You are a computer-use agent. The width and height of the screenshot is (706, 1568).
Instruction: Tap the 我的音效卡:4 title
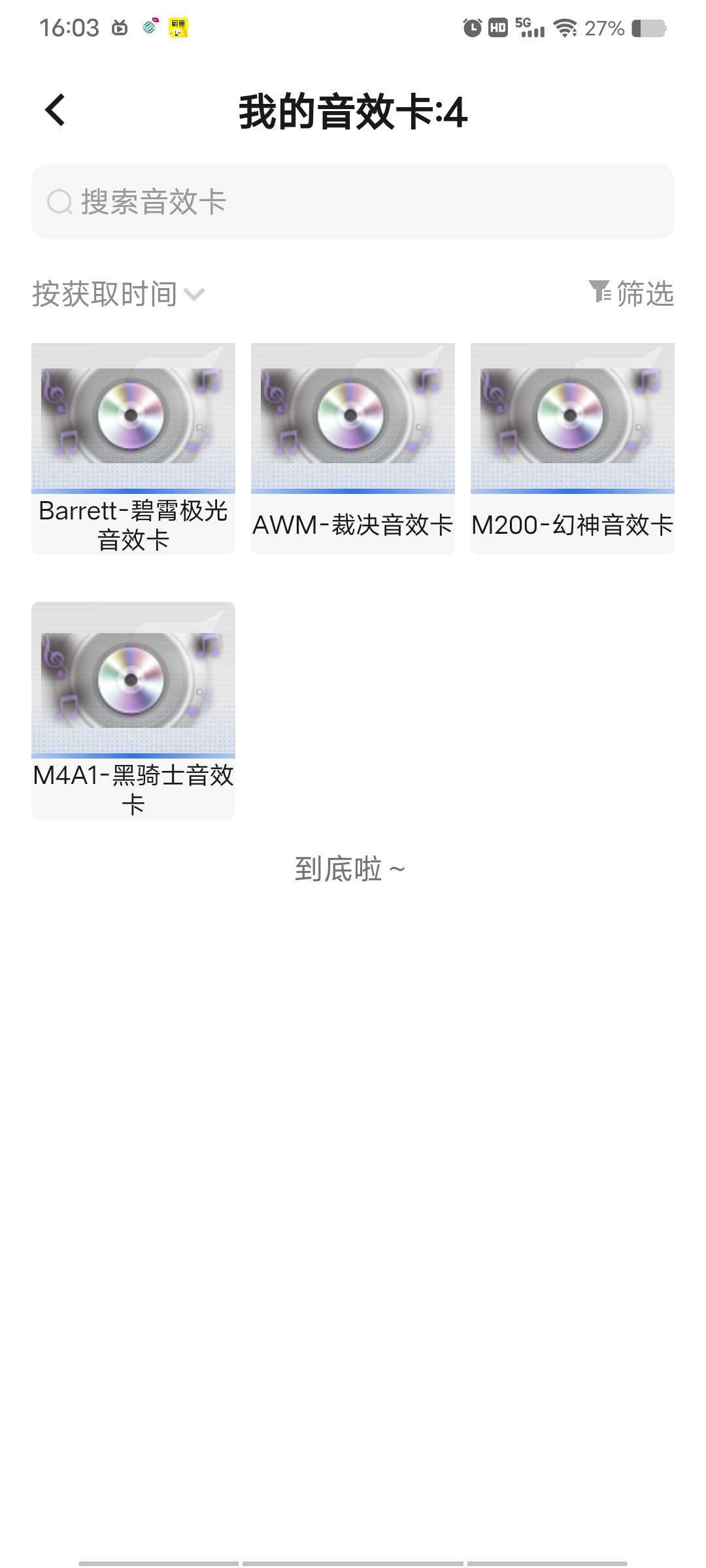(x=353, y=111)
